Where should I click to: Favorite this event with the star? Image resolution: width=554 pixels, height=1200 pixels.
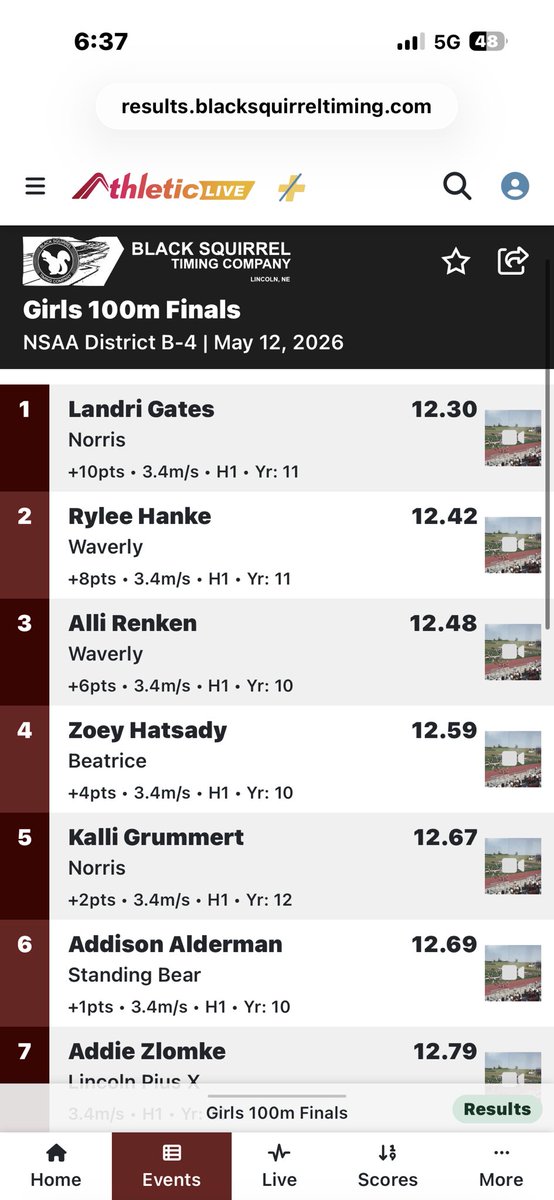click(x=456, y=262)
